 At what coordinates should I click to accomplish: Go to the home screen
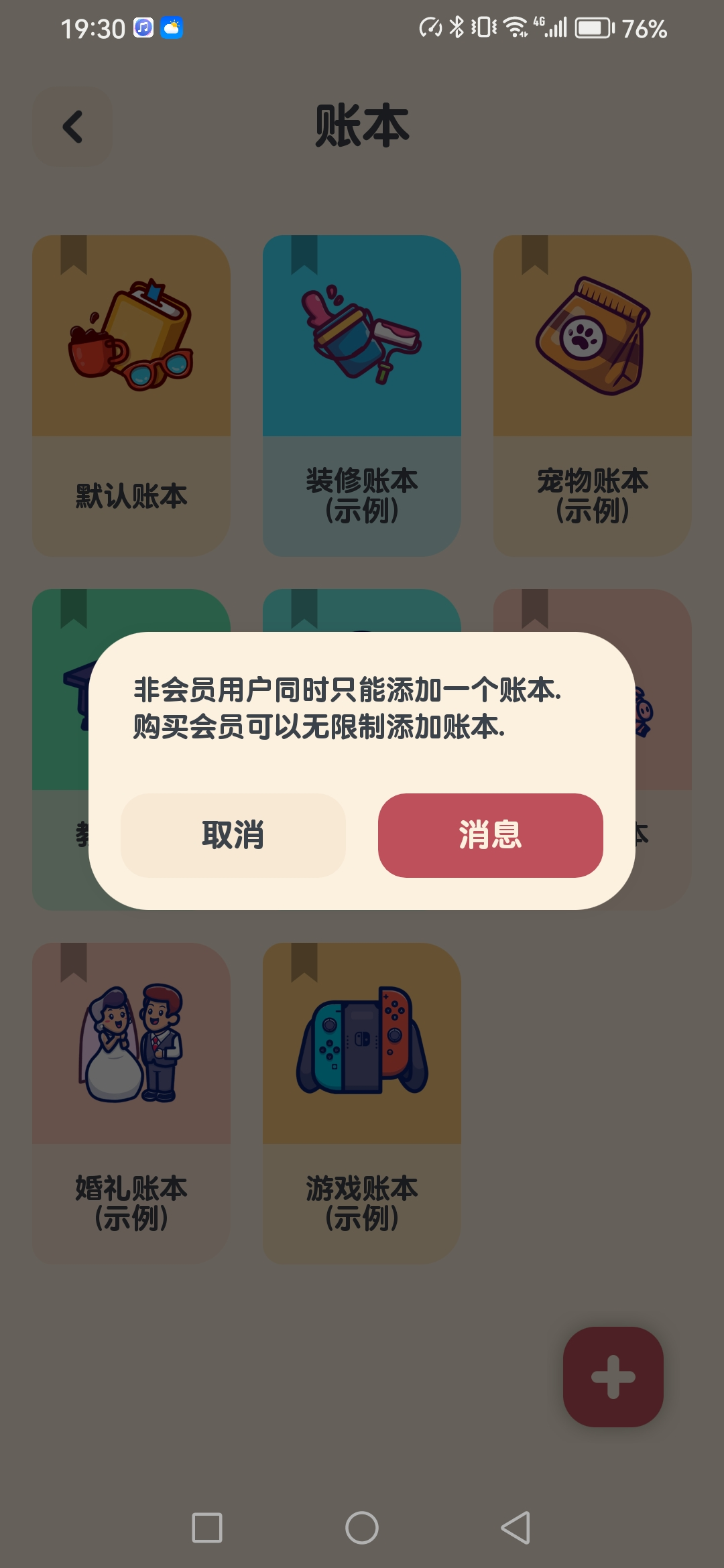tap(362, 1528)
